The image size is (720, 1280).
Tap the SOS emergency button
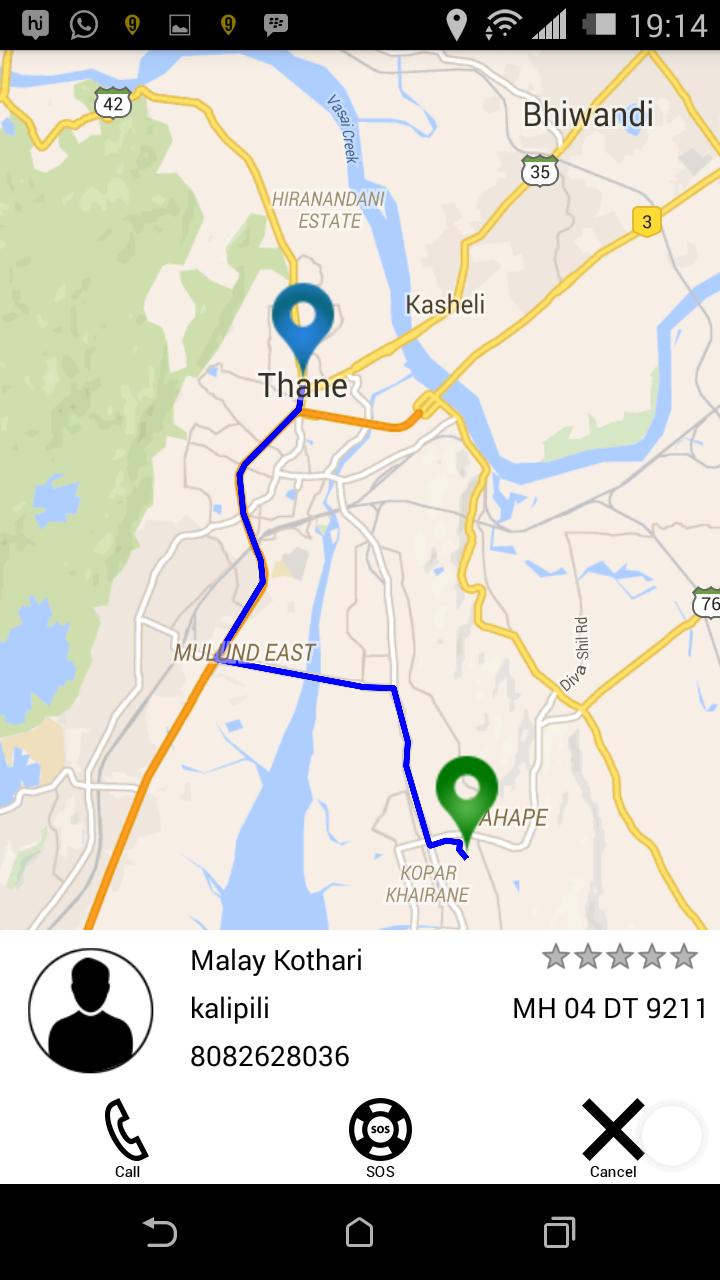(380, 1138)
